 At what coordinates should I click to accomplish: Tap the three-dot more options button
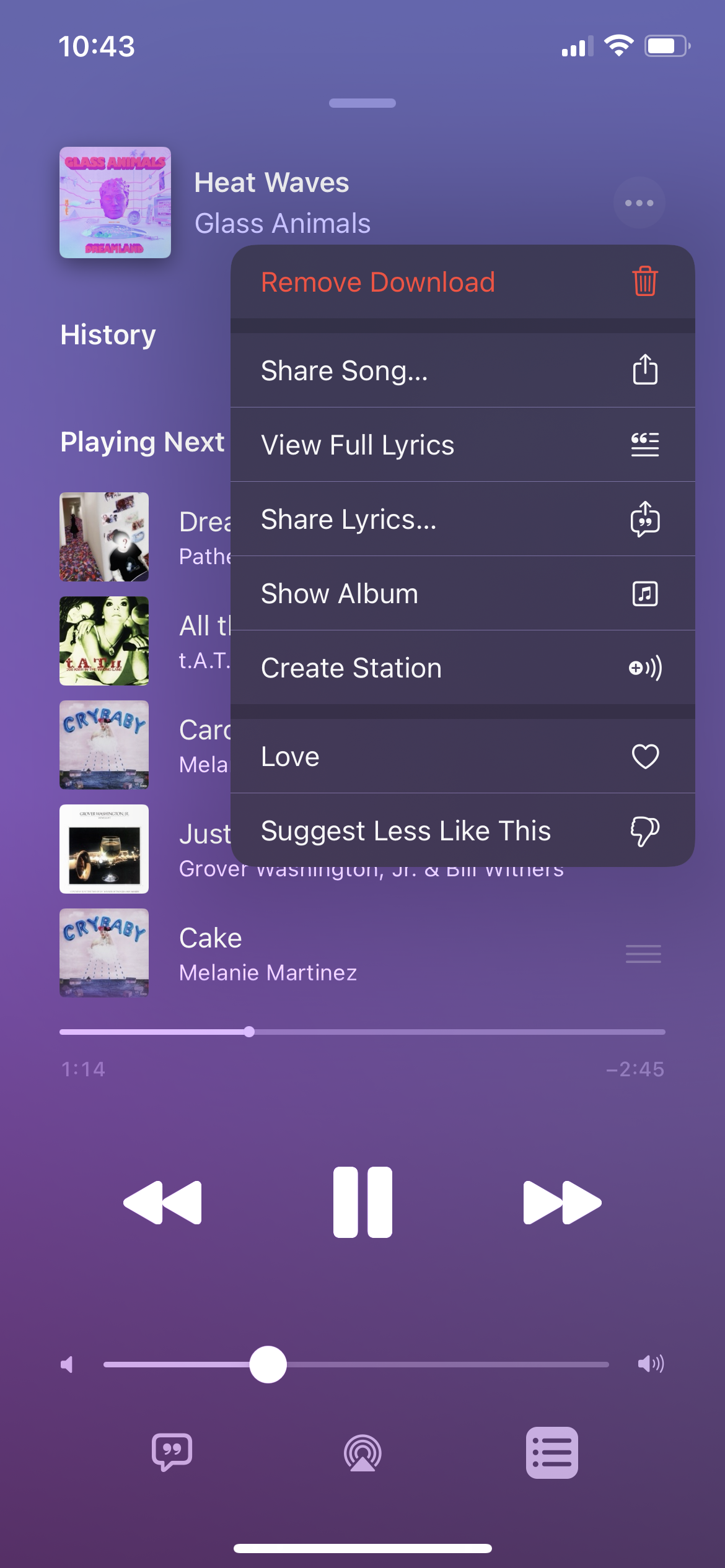pyautogui.click(x=639, y=203)
